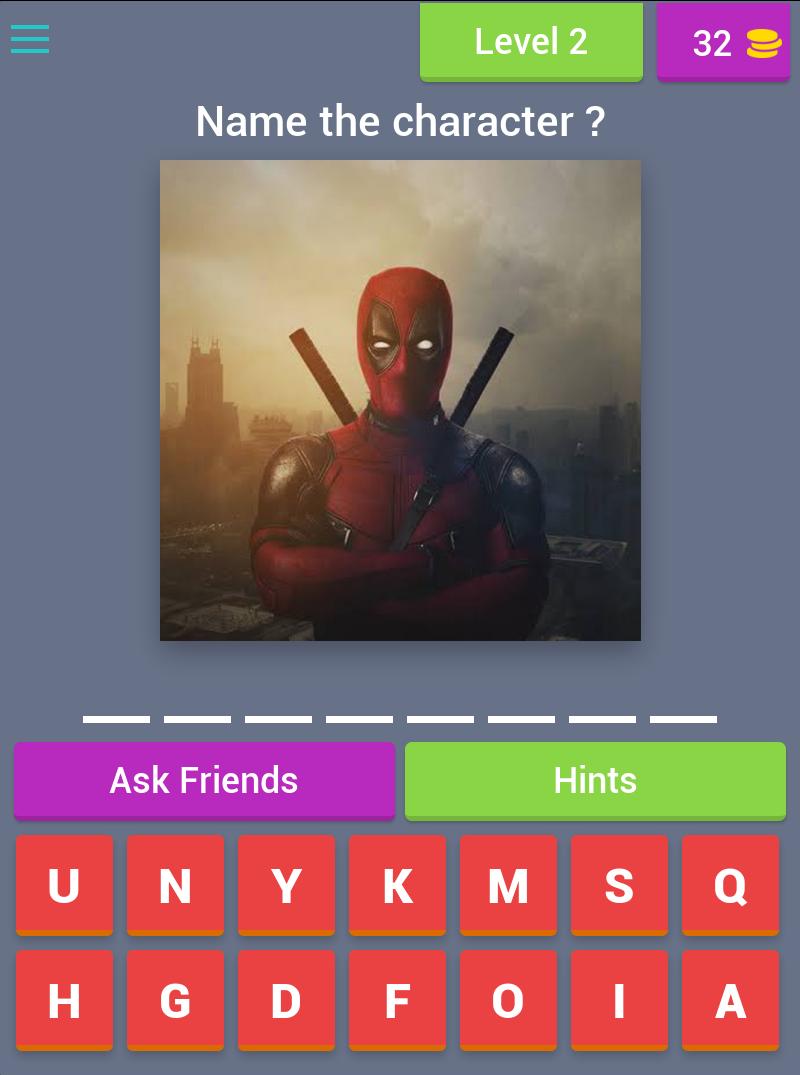Choose the letter H tile
The width and height of the screenshot is (800, 1075).
[x=64, y=1000]
